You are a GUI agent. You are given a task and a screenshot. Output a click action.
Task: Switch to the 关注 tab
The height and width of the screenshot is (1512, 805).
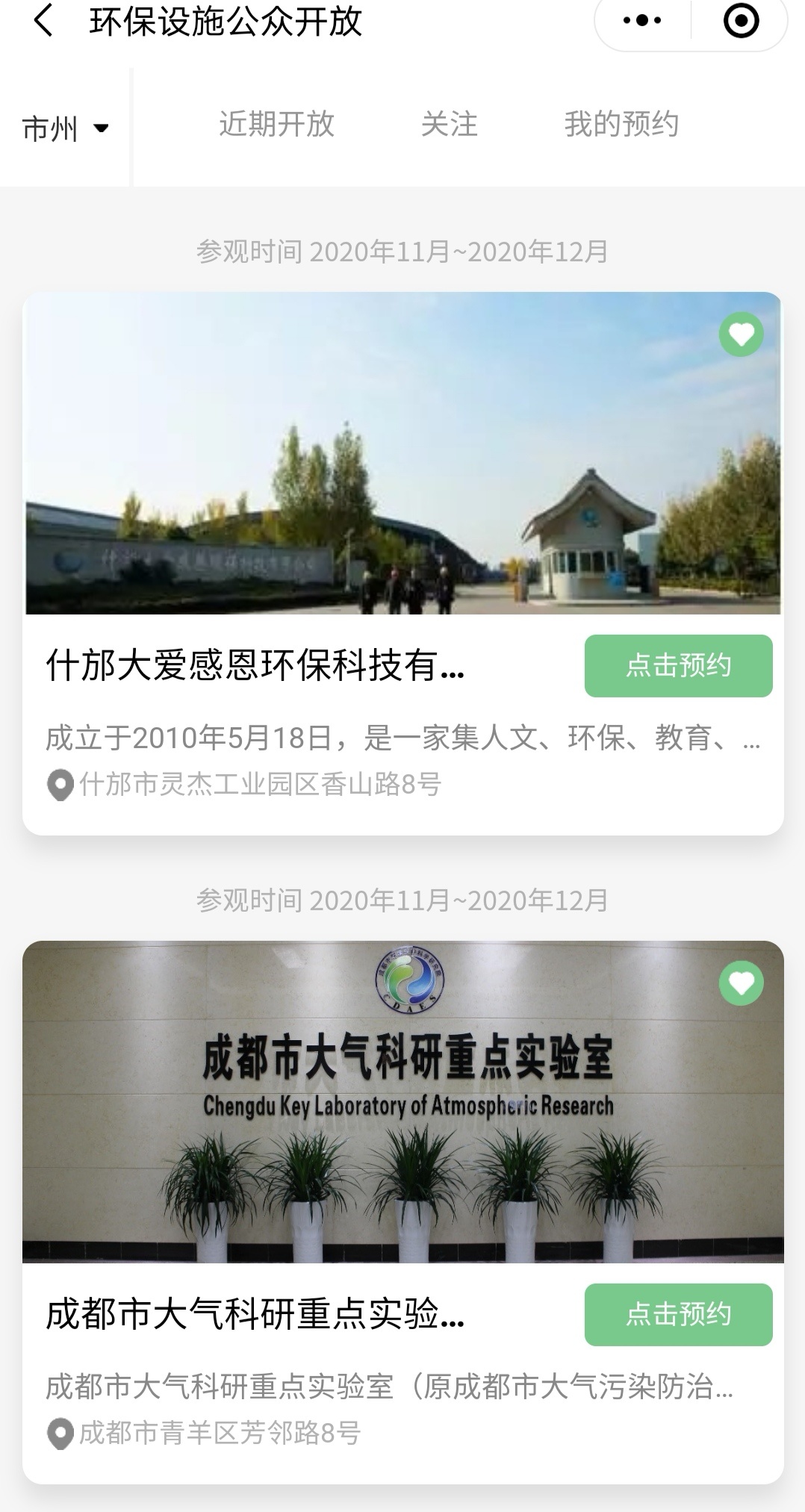click(x=449, y=124)
